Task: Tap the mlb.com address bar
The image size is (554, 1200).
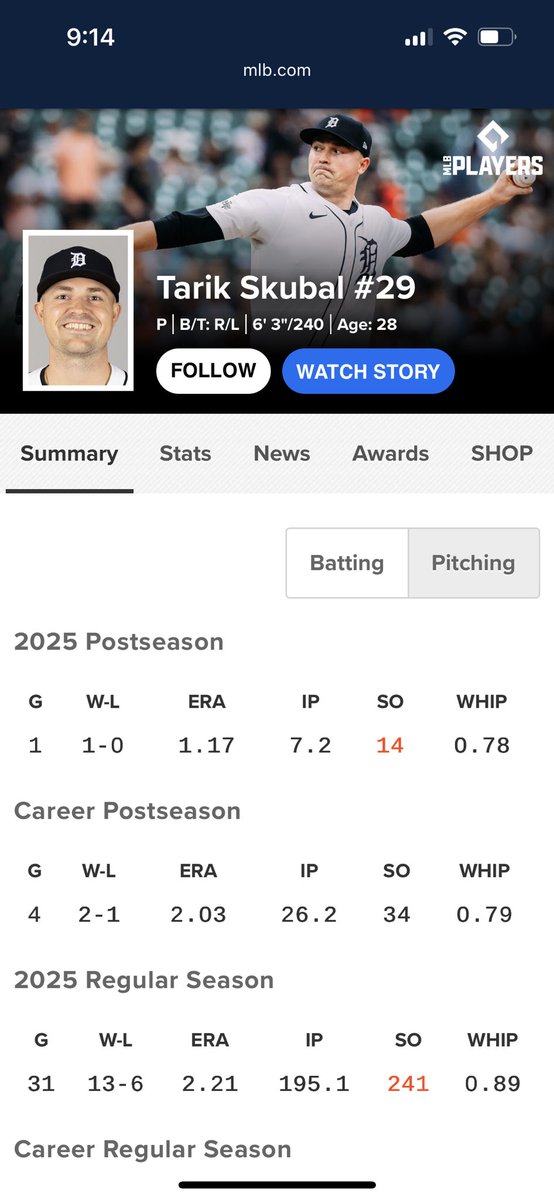Action: coord(277,70)
